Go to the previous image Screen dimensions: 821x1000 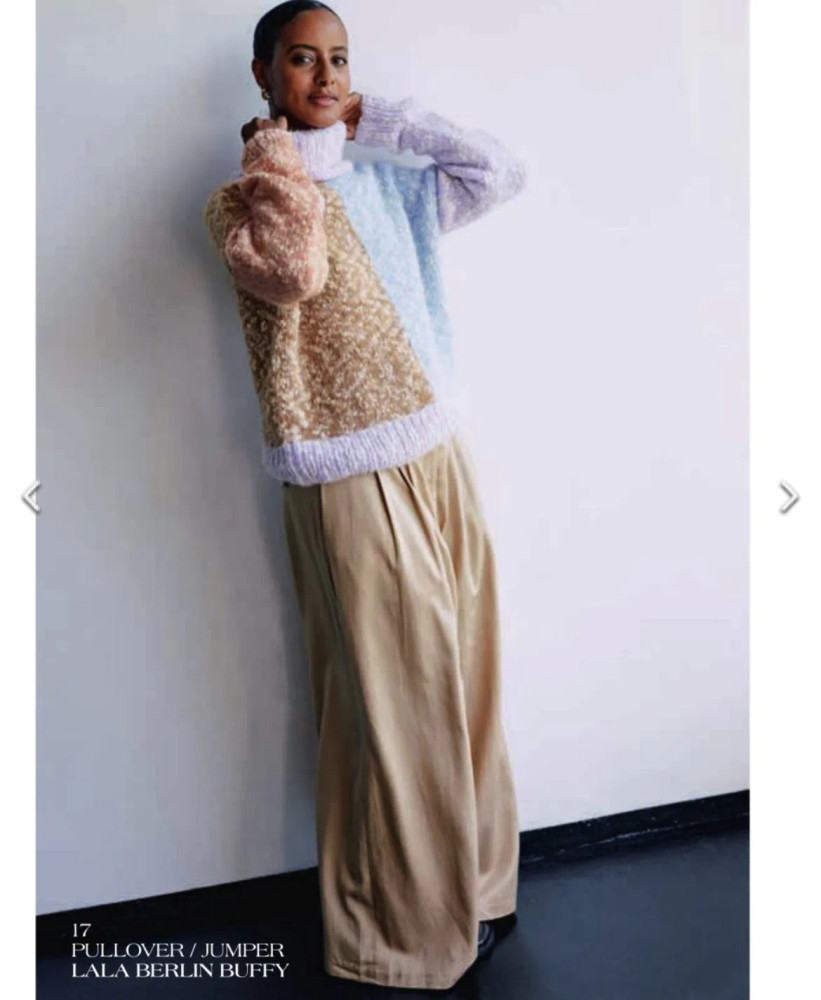click(31, 497)
